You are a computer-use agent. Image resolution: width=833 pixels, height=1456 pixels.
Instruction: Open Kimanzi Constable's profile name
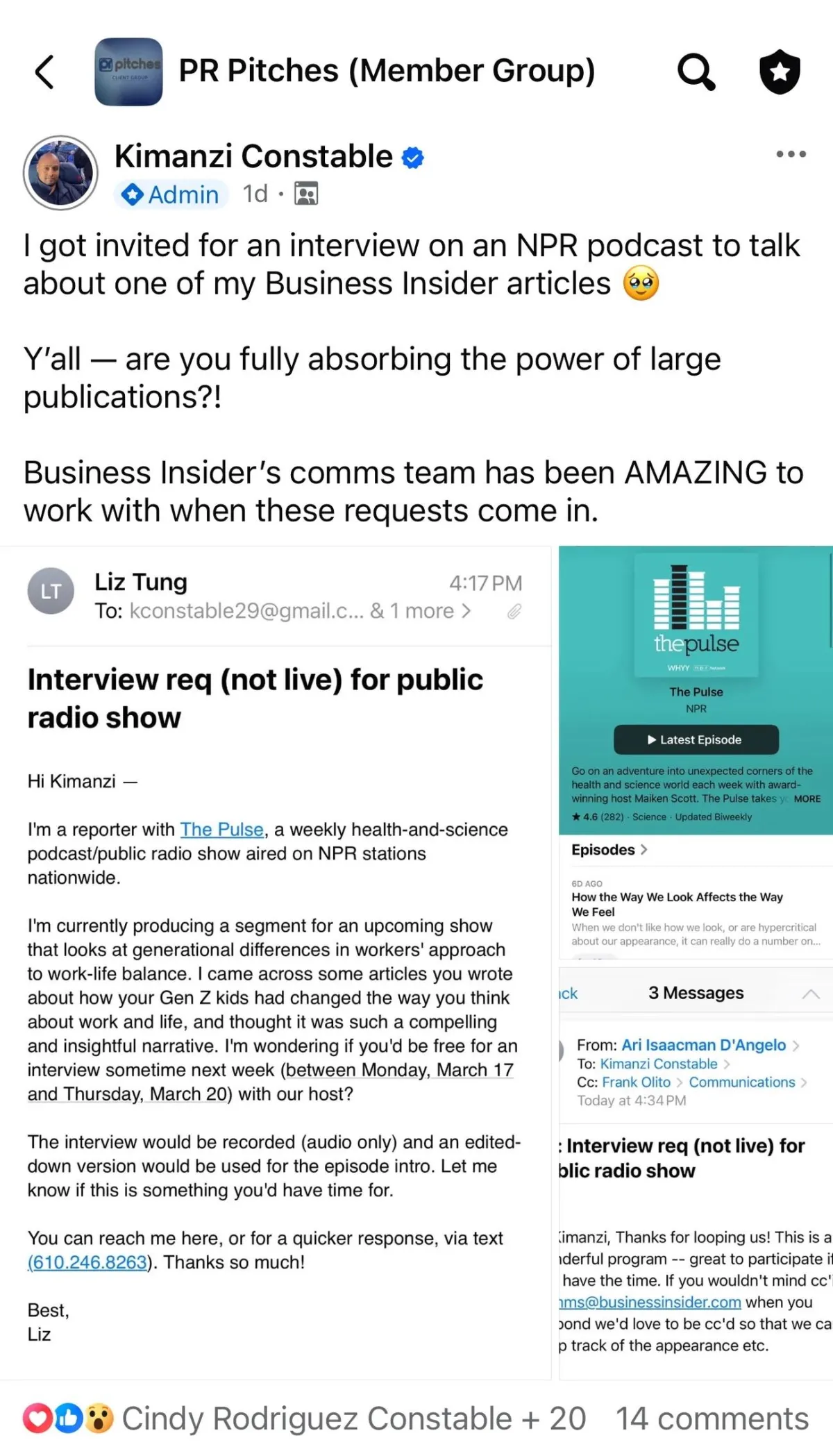pyautogui.click(x=253, y=156)
